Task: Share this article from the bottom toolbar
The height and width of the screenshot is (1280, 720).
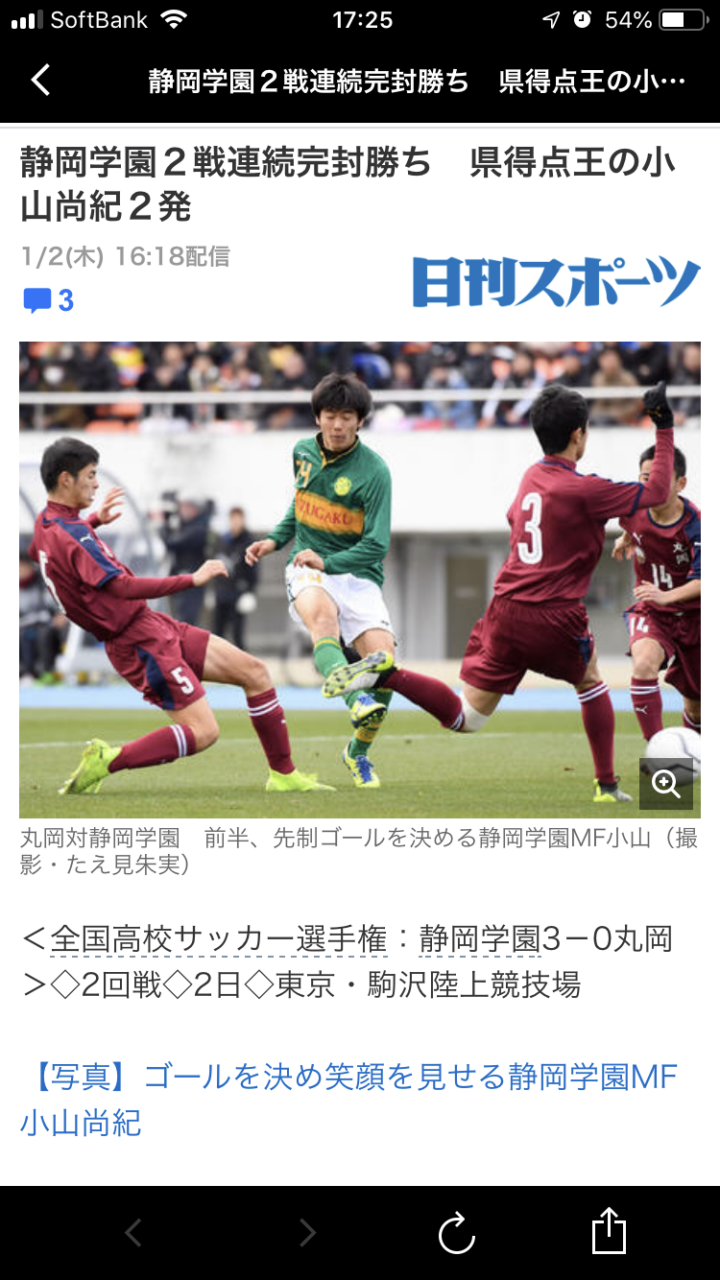Action: [x=608, y=1230]
